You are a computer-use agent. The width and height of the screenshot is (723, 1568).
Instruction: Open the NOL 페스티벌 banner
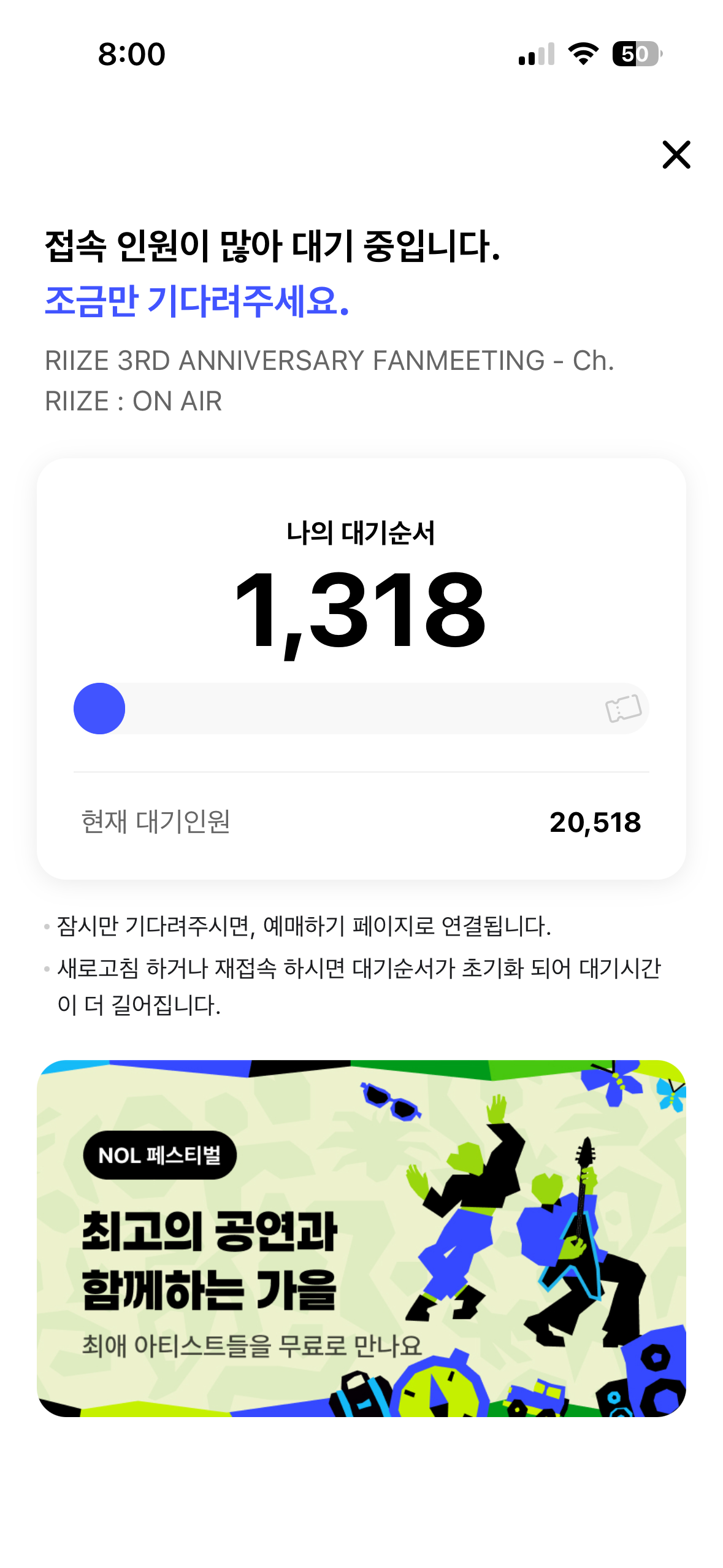coord(361,1238)
